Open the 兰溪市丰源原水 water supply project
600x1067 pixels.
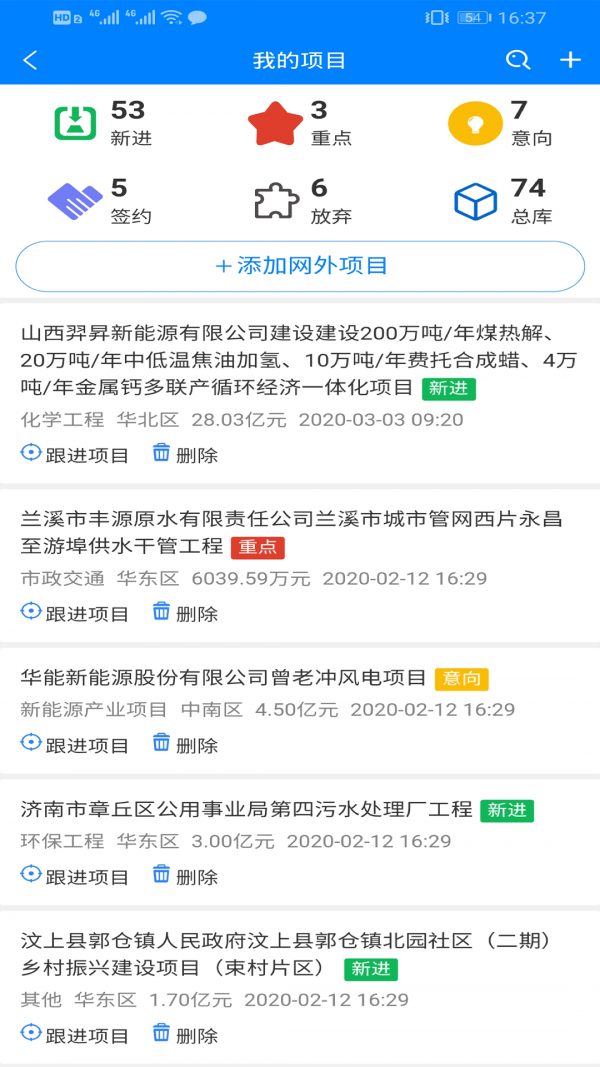tap(292, 532)
